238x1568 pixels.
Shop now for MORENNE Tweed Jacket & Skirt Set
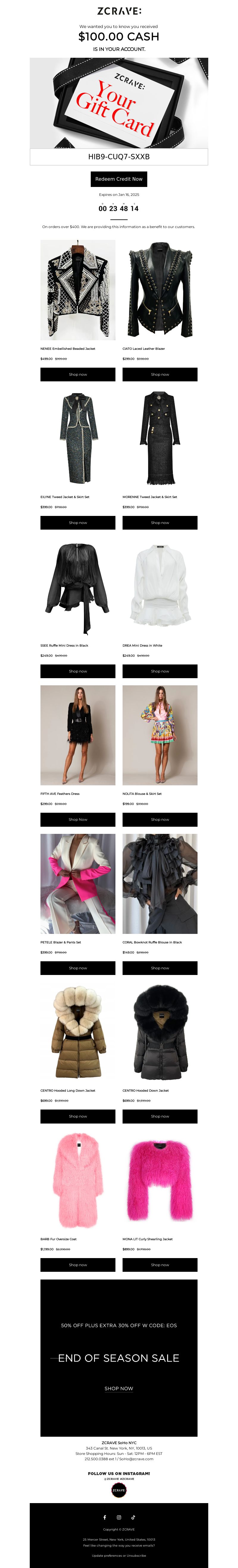click(159, 522)
